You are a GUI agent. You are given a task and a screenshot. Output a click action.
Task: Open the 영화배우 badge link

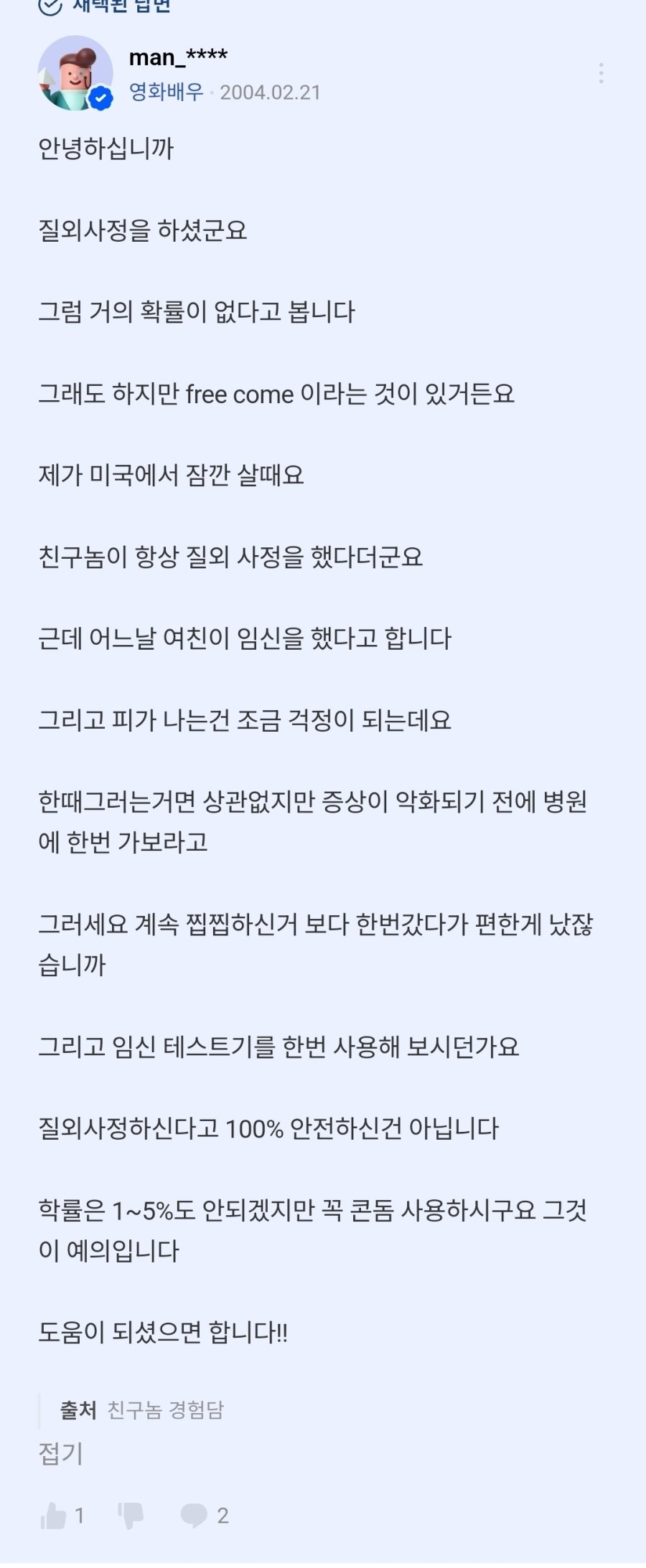click(167, 93)
